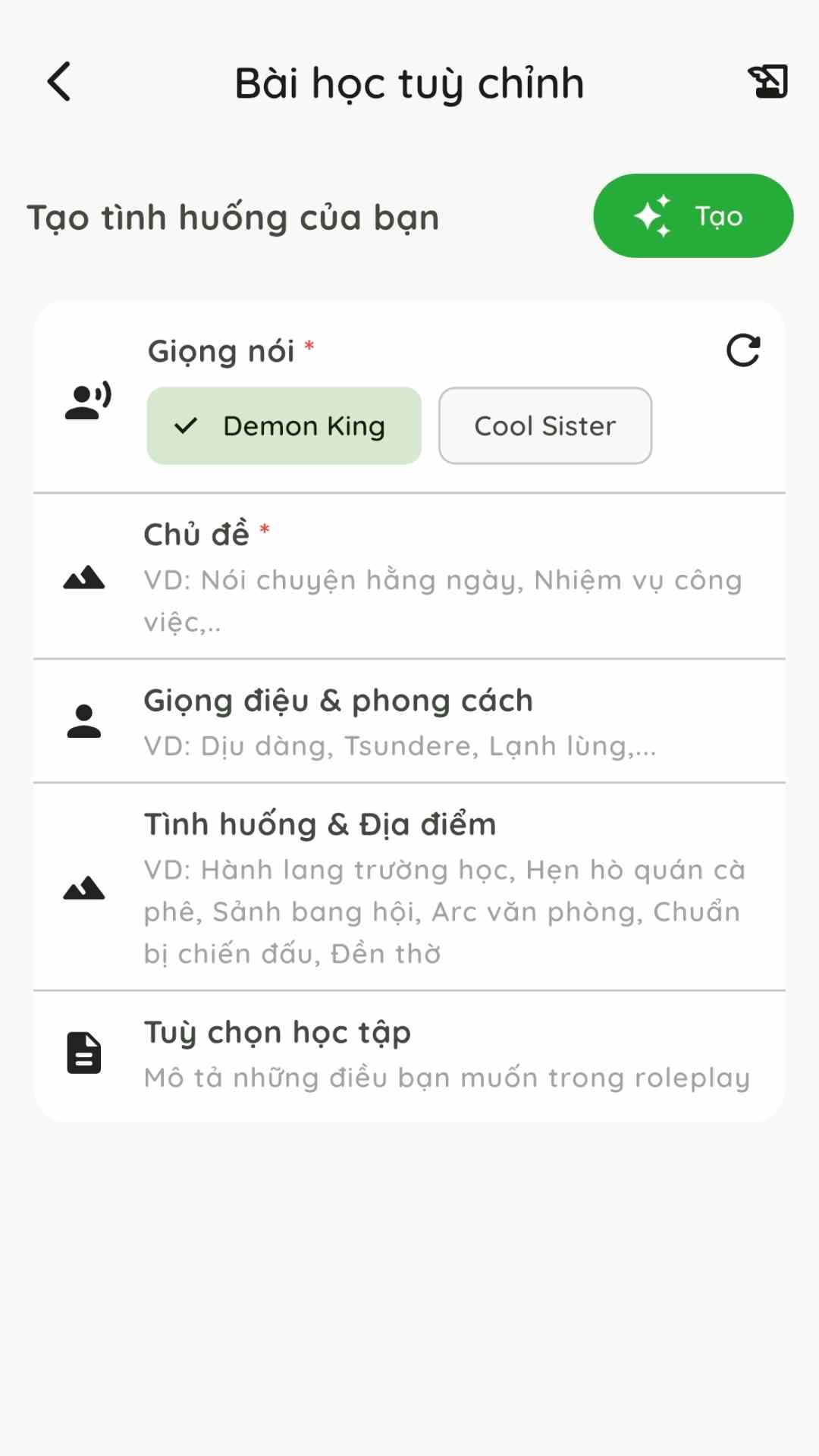Open the Tuỳ chọn học tập field
819x1456 pixels.
(446, 1077)
